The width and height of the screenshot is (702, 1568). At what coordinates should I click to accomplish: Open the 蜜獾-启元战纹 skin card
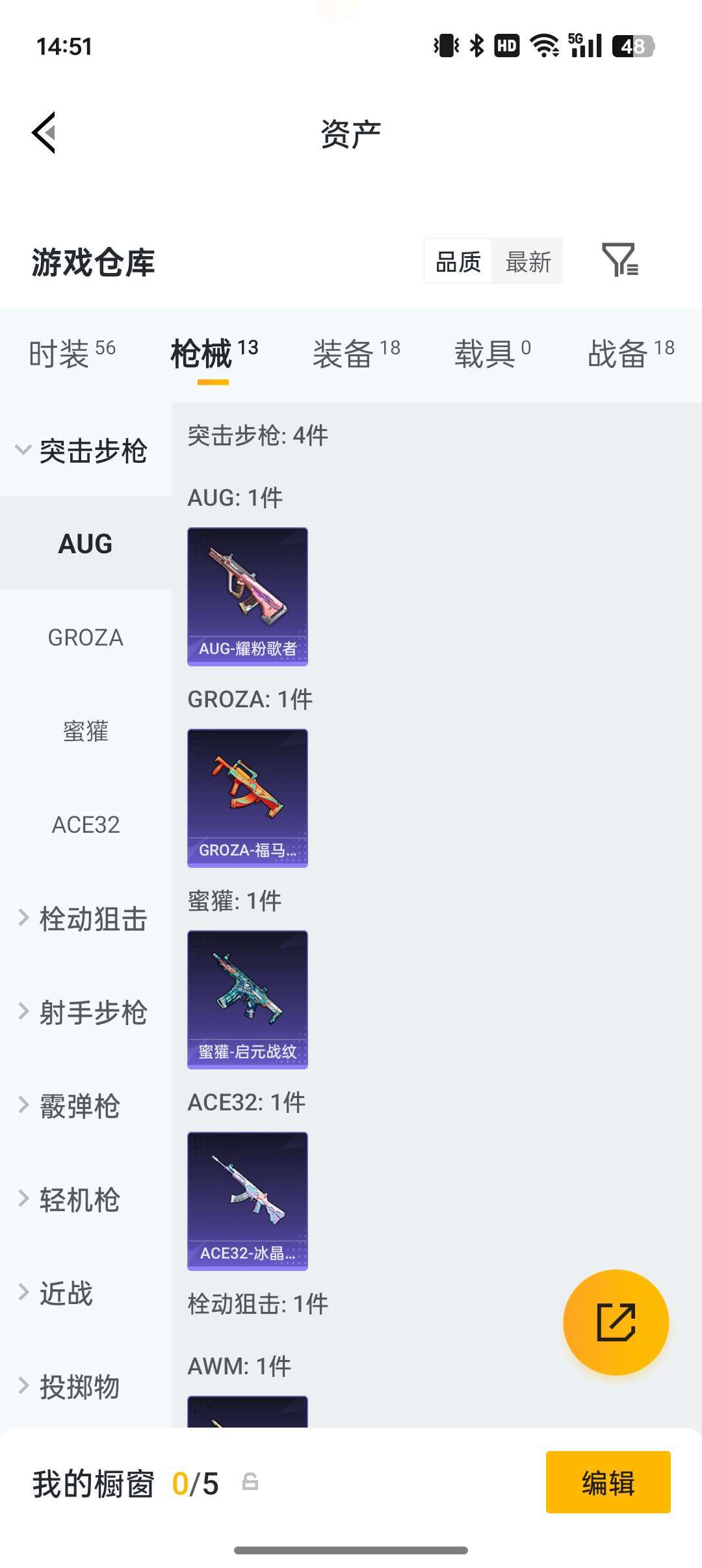(248, 999)
